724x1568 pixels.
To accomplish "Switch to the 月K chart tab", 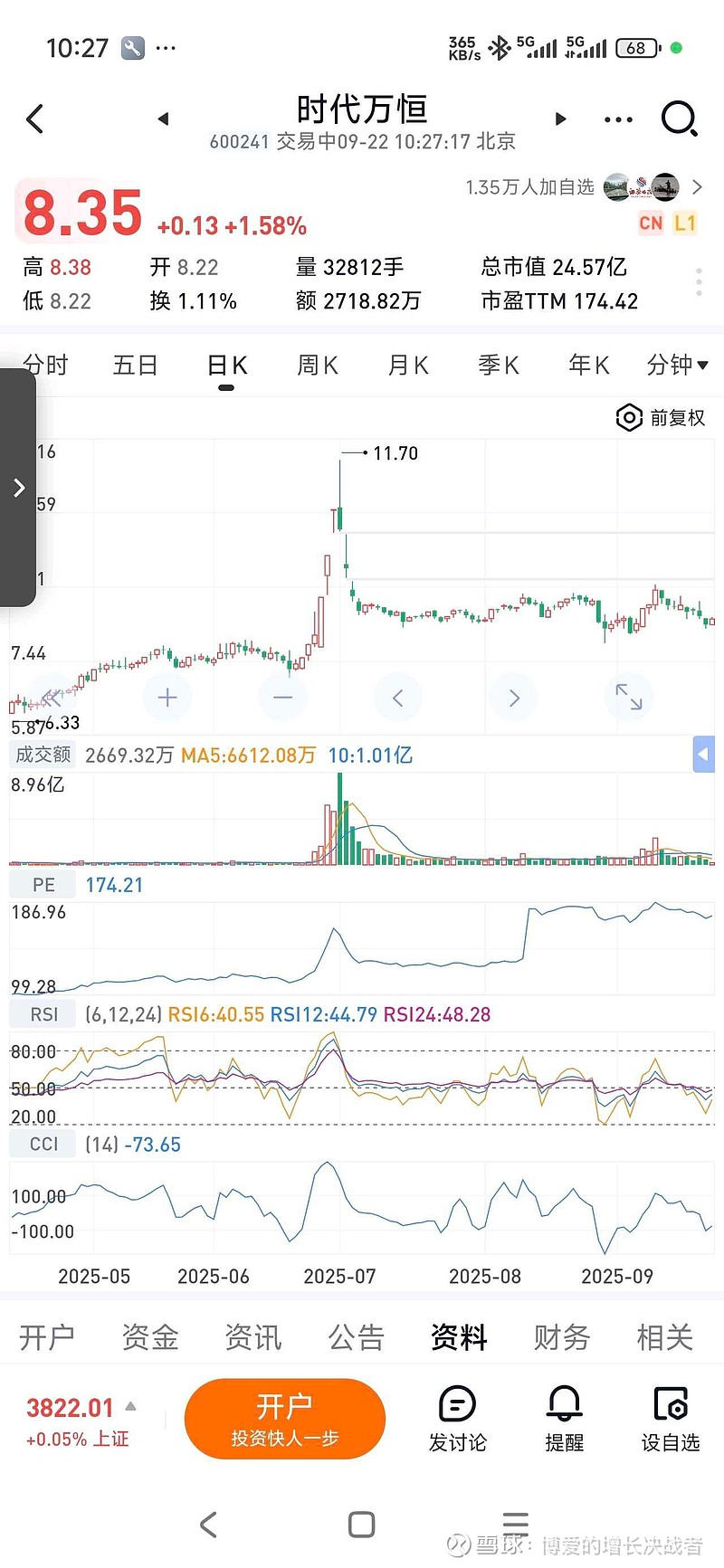I will tap(408, 366).
